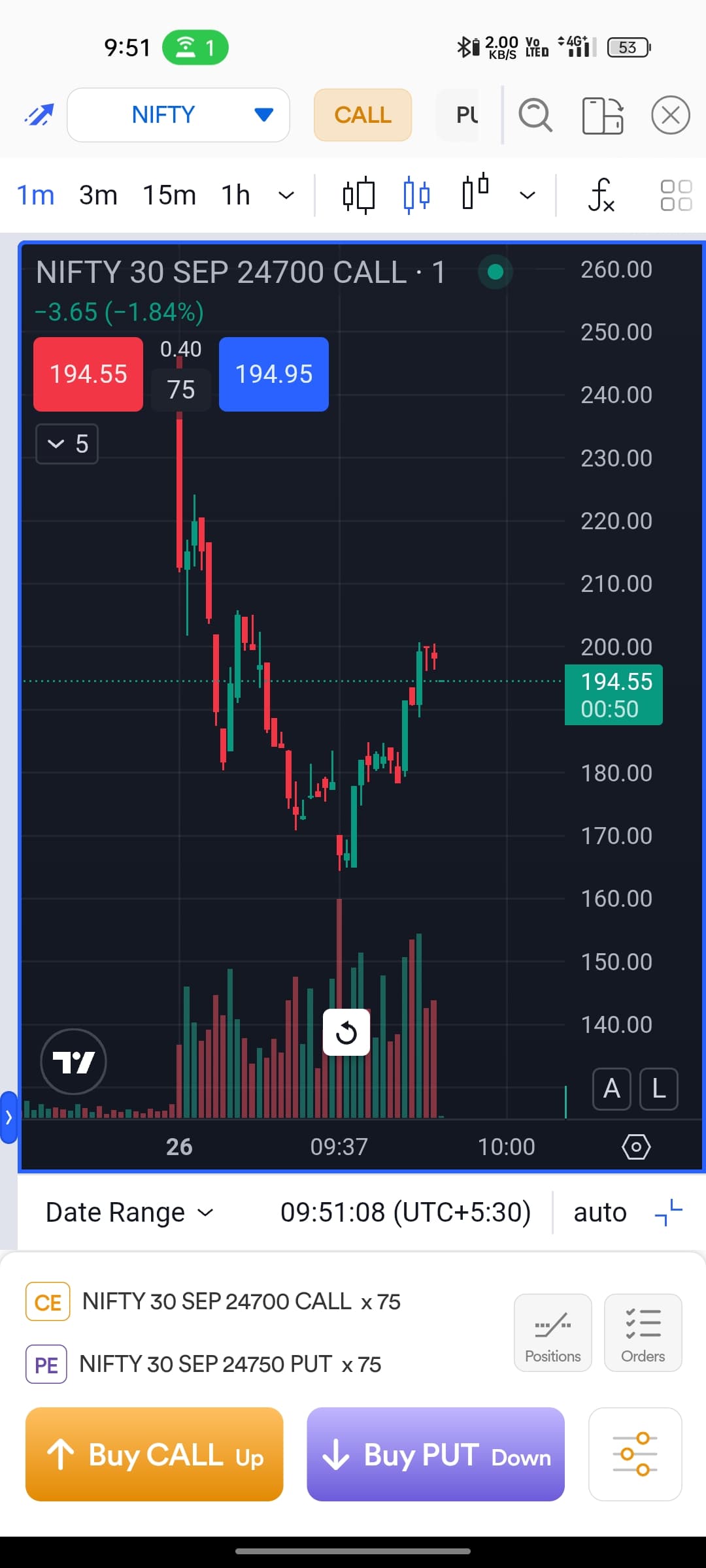View open Positions
This screenshot has height=1568, width=706.
point(552,1332)
